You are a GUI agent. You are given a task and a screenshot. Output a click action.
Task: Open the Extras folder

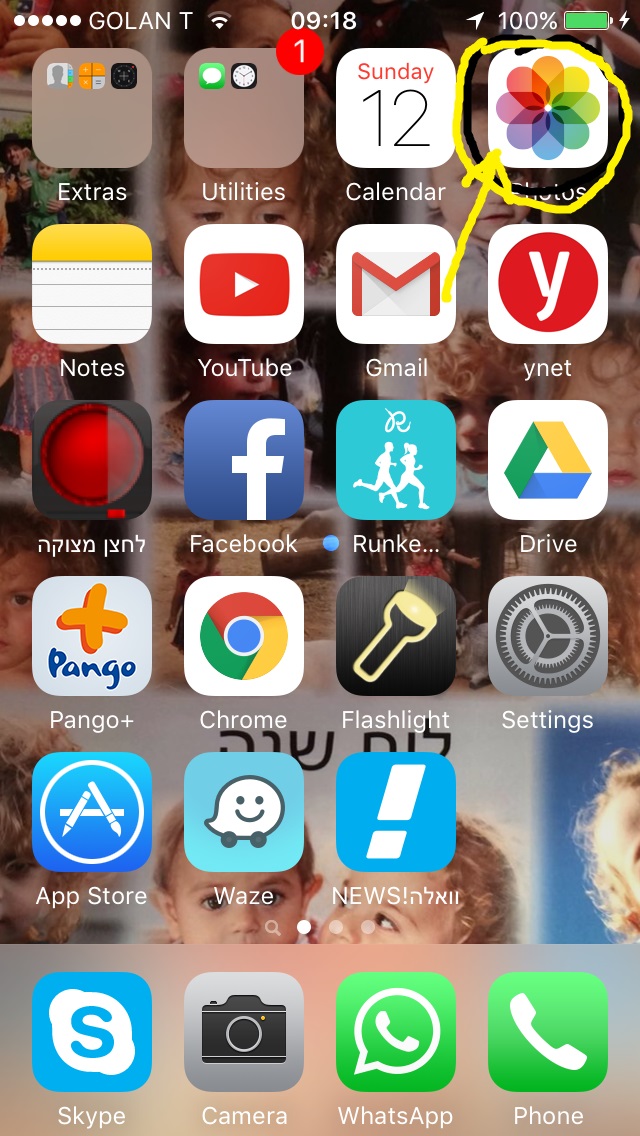click(92, 108)
